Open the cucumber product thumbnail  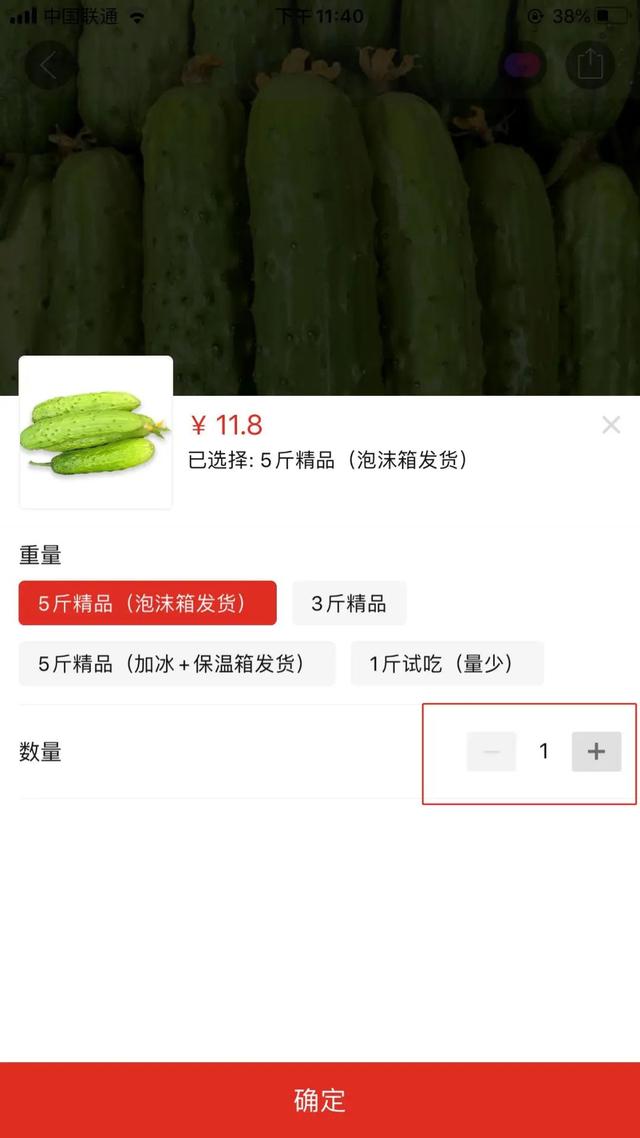pos(96,433)
